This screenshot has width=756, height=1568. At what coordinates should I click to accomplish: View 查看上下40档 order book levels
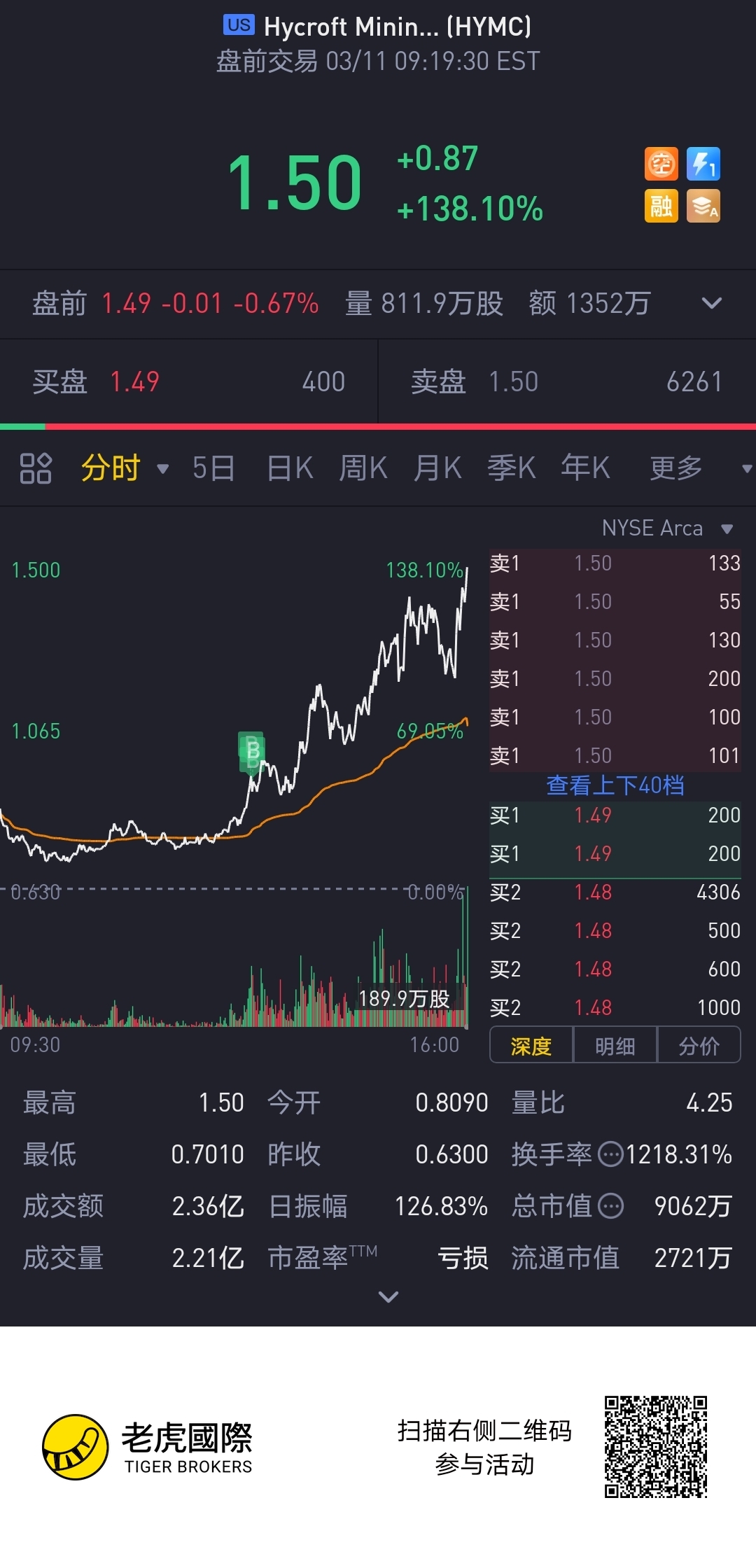point(615,785)
